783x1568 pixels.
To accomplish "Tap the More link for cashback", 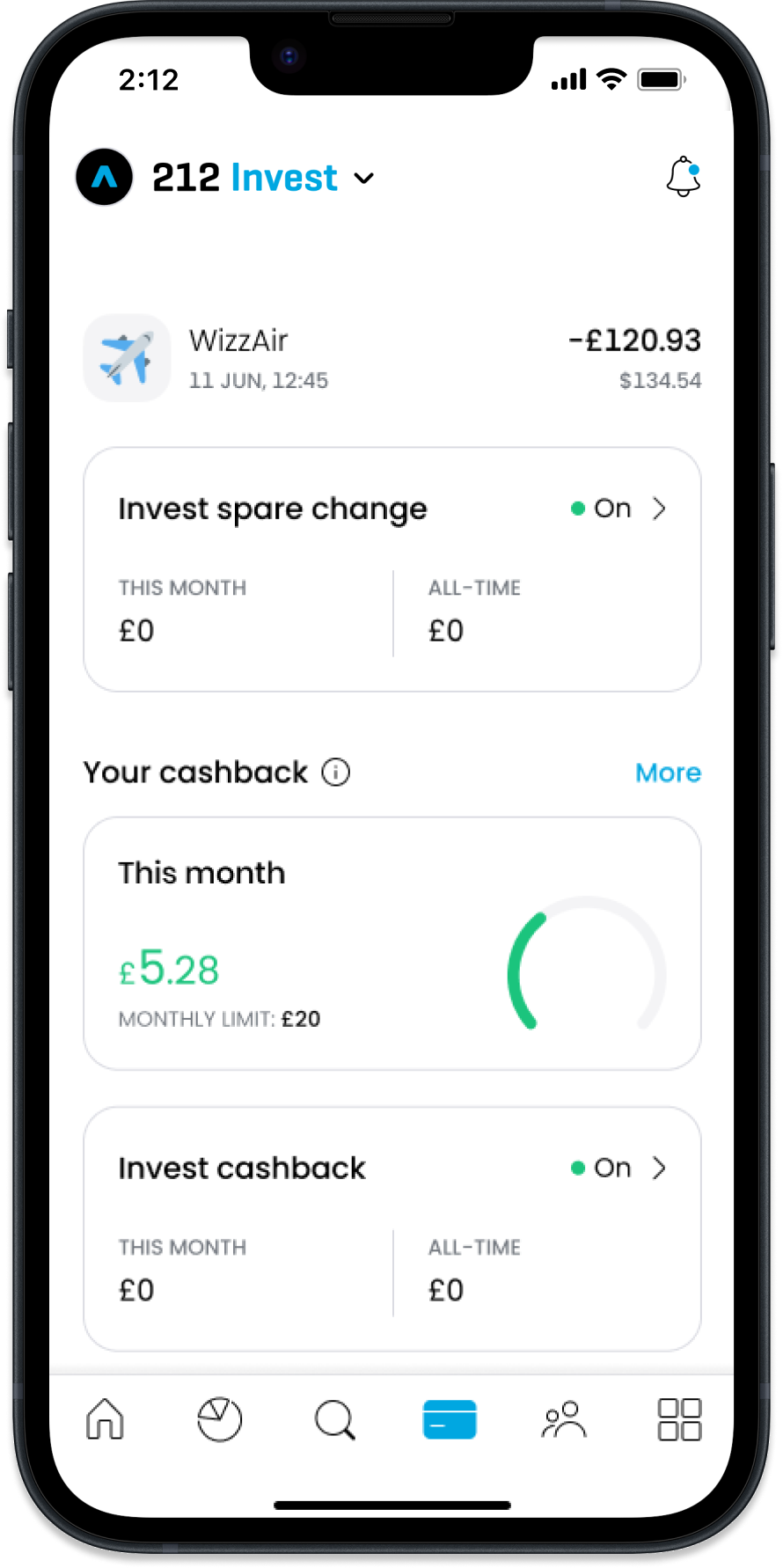I will [x=668, y=773].
